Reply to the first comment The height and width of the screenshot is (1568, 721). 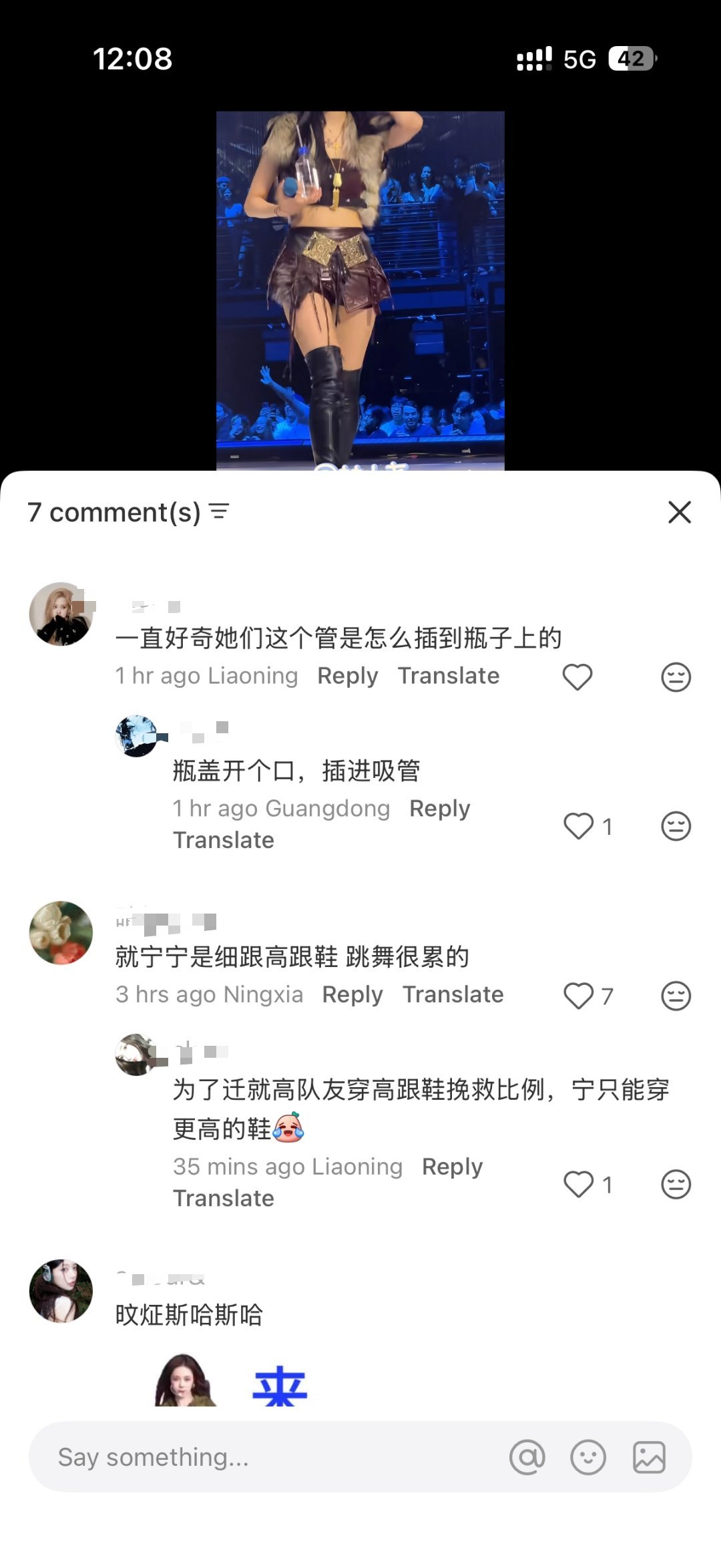[x=348, y=676]
